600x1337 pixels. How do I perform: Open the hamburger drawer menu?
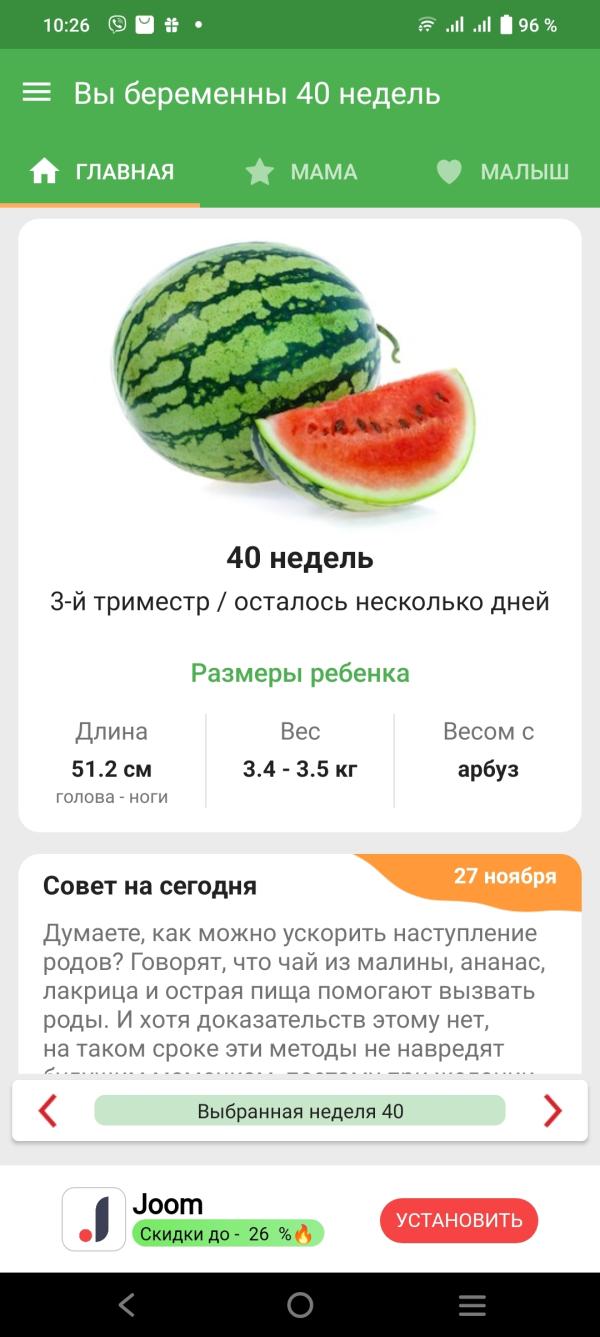[37, 93]
